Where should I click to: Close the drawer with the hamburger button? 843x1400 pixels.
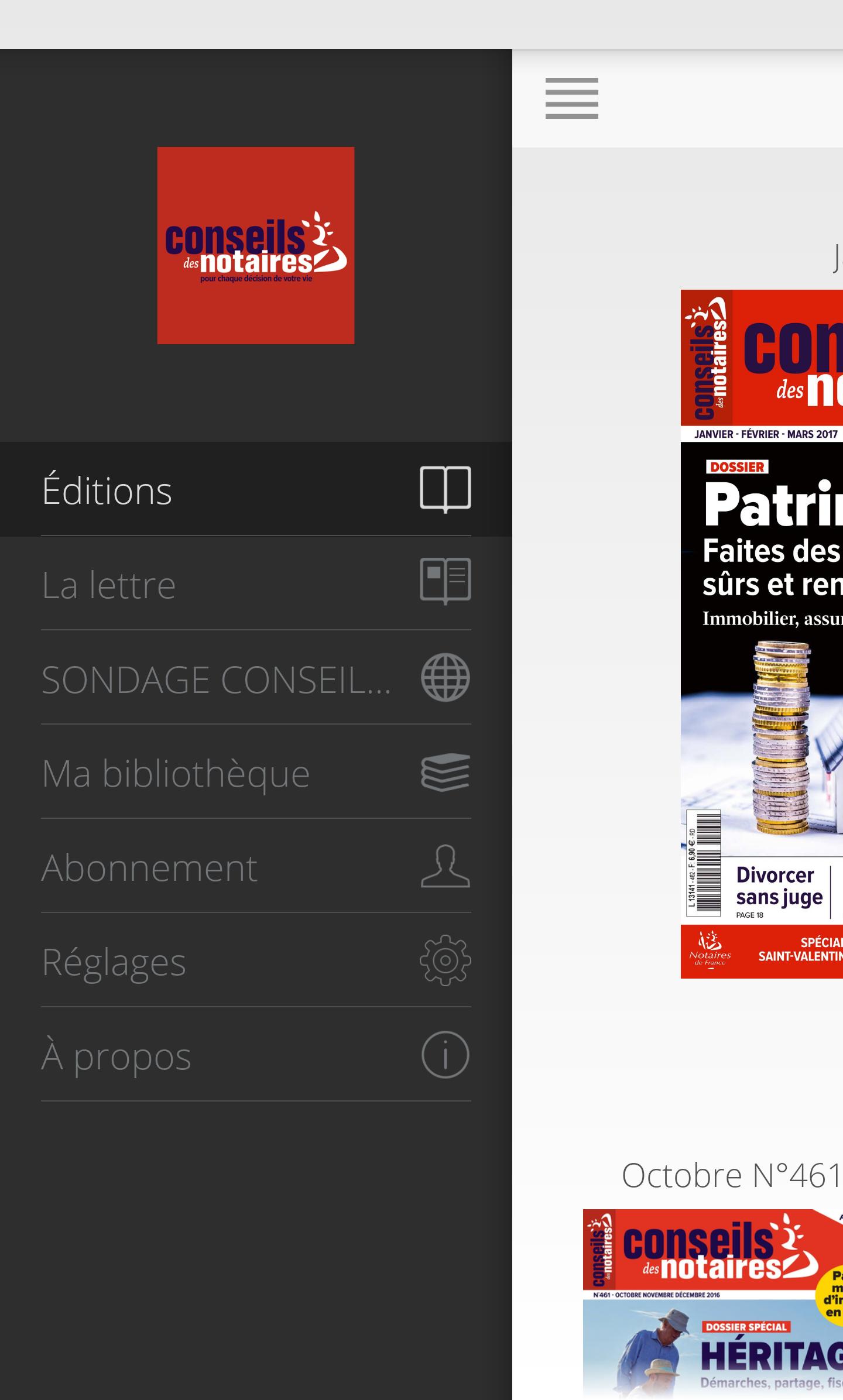point(571,98)
